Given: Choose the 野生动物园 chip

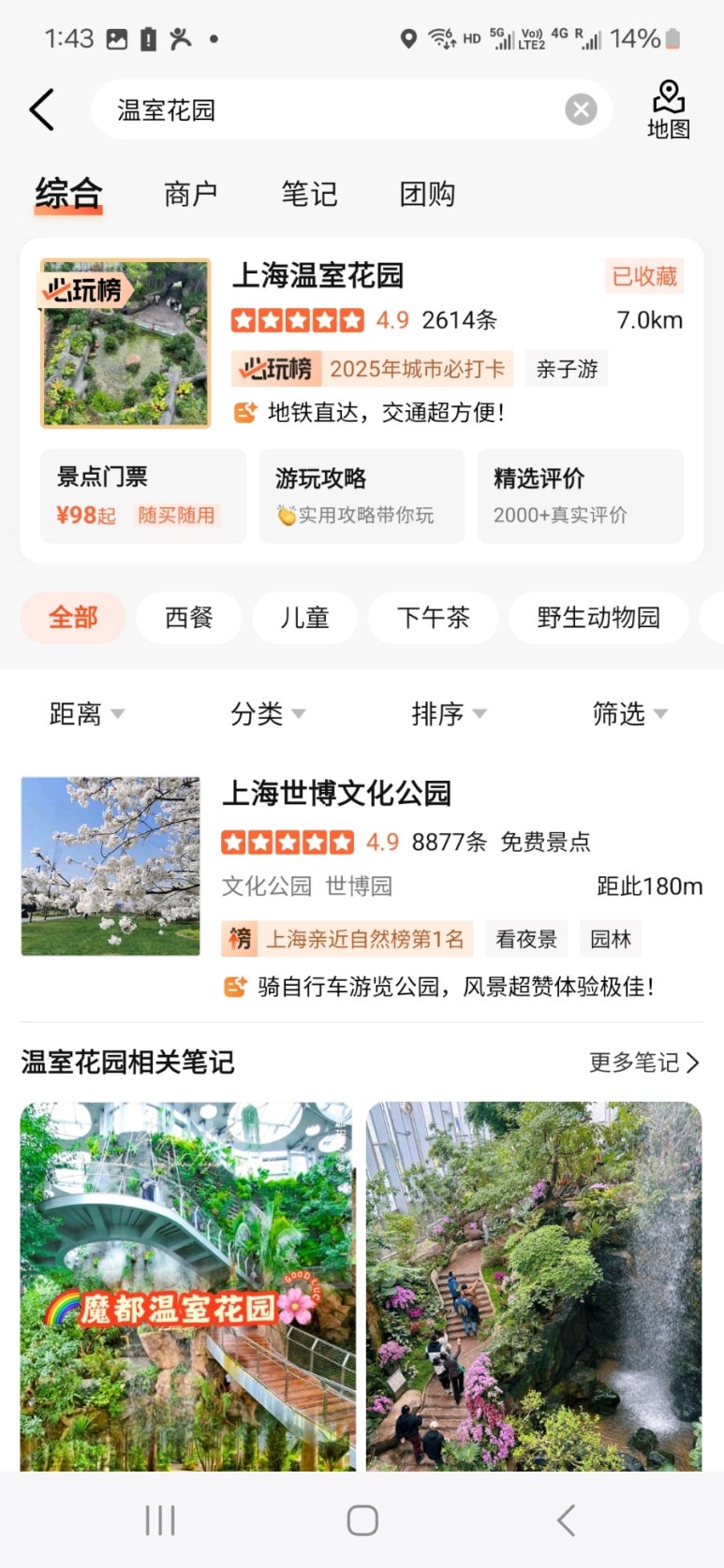Looking at the screenshot, I should click(x=598, y=618).
